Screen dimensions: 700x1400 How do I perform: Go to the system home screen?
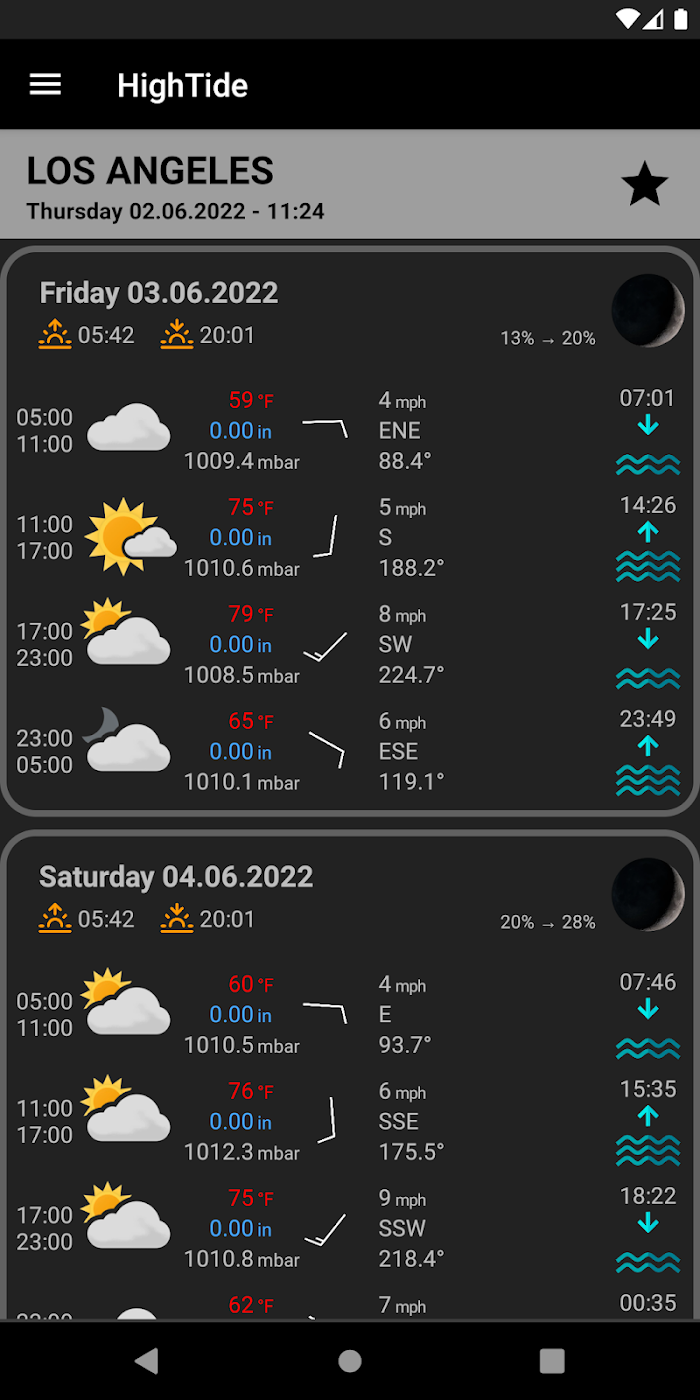tap(350, 1360)
